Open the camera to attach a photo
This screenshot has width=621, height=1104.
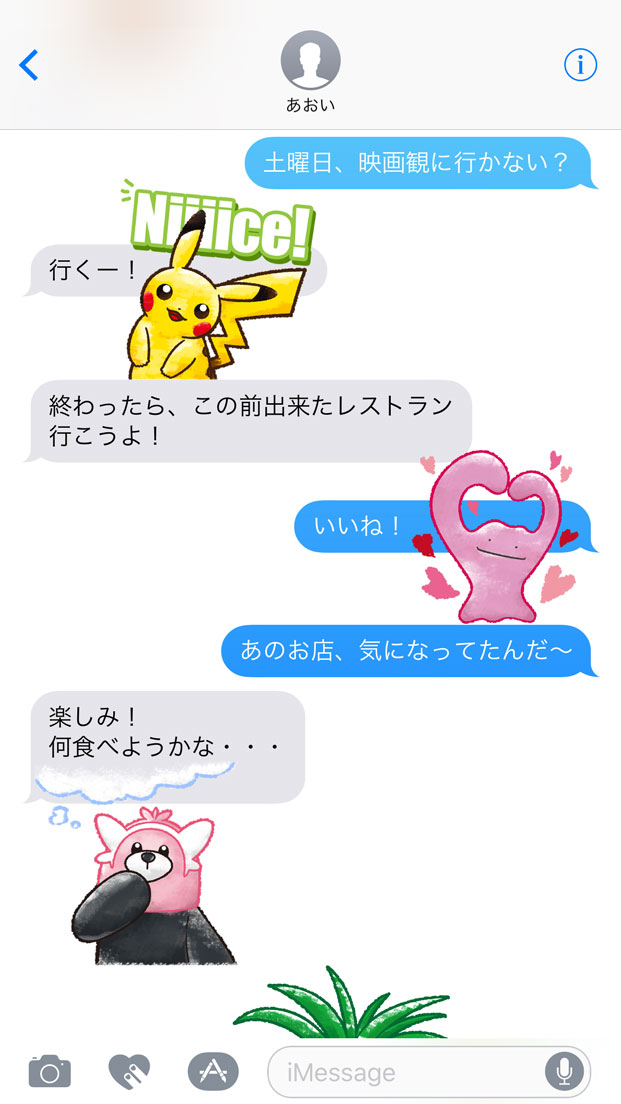click(x=49, y=1072)
